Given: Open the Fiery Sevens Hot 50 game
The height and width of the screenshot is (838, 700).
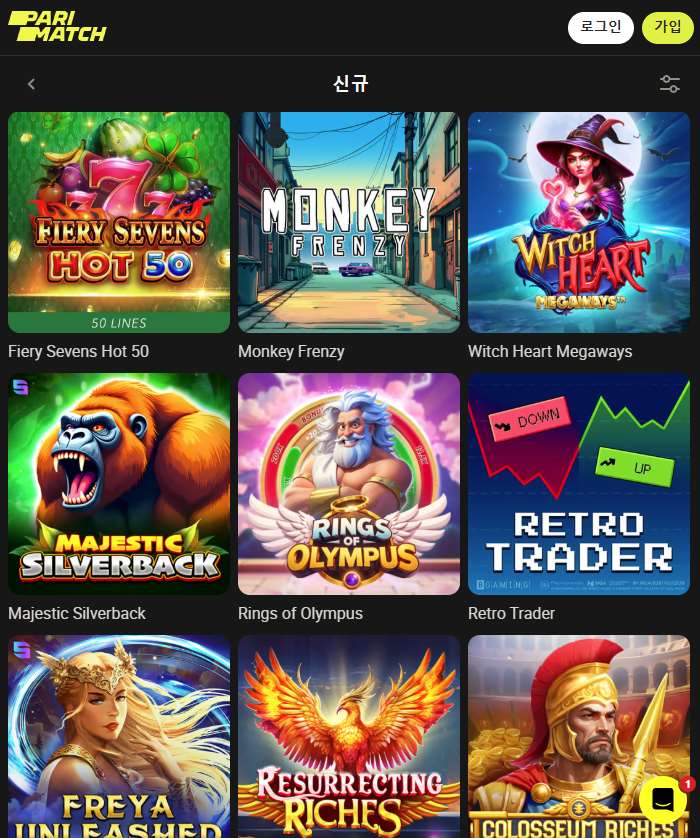Looking at the screenshot, I should coord(119,222).
